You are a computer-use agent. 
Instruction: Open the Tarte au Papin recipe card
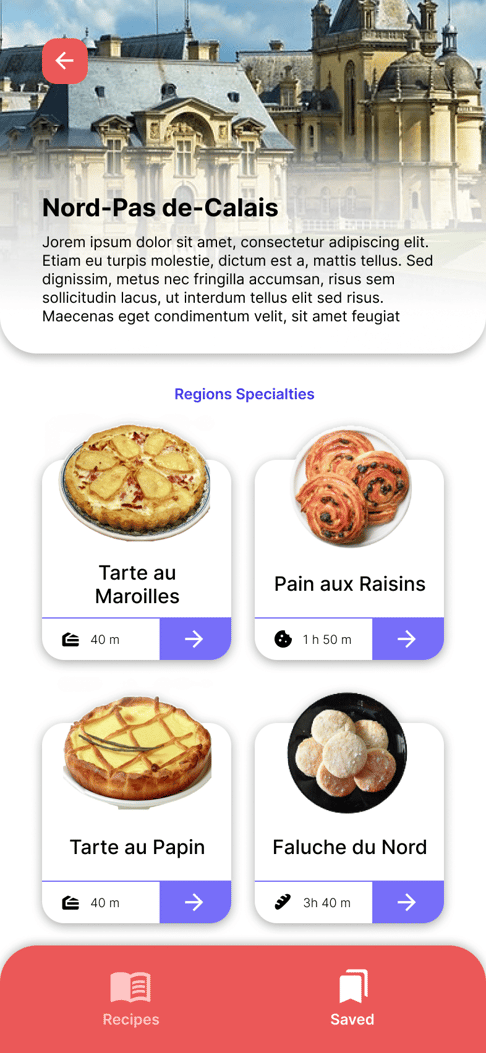[136, 823]
